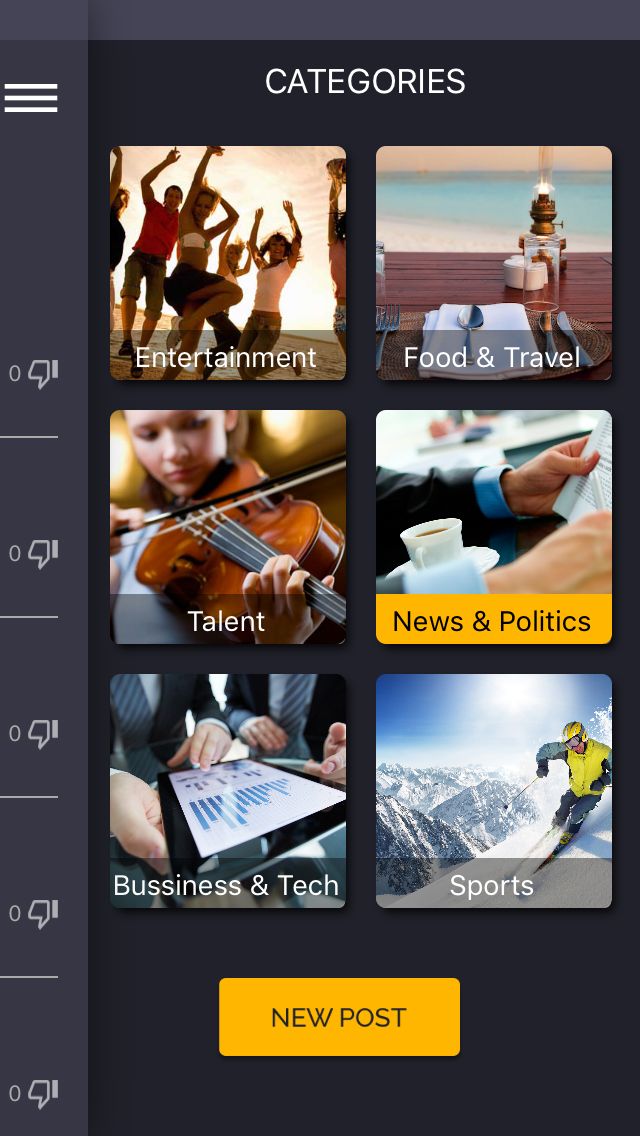Select the Food & Travel category
The height and width of the screenshot is (1136, 640).
(493, 263)
